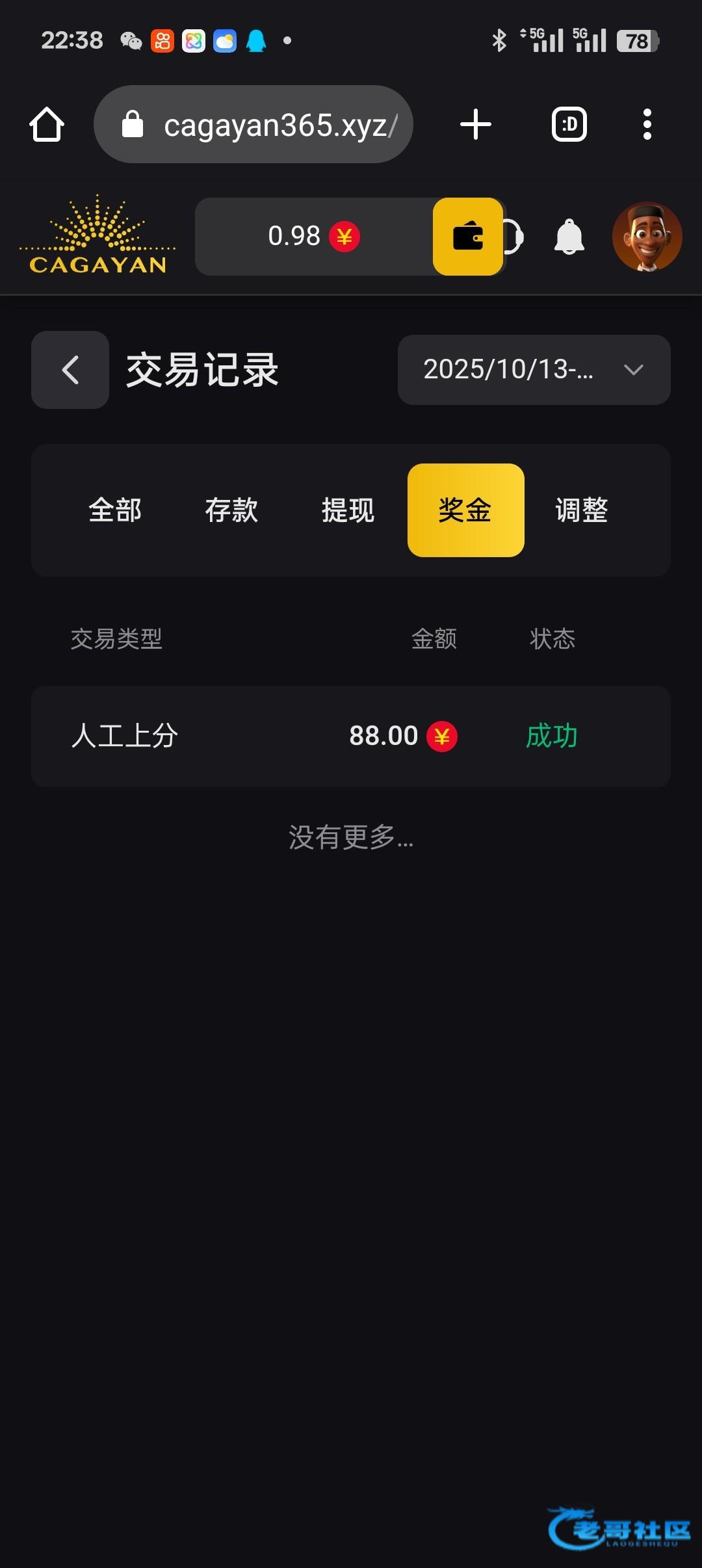Screen dimensions: 702x1568
Task: Go back from 交易记录
Action: click(70, 370)
